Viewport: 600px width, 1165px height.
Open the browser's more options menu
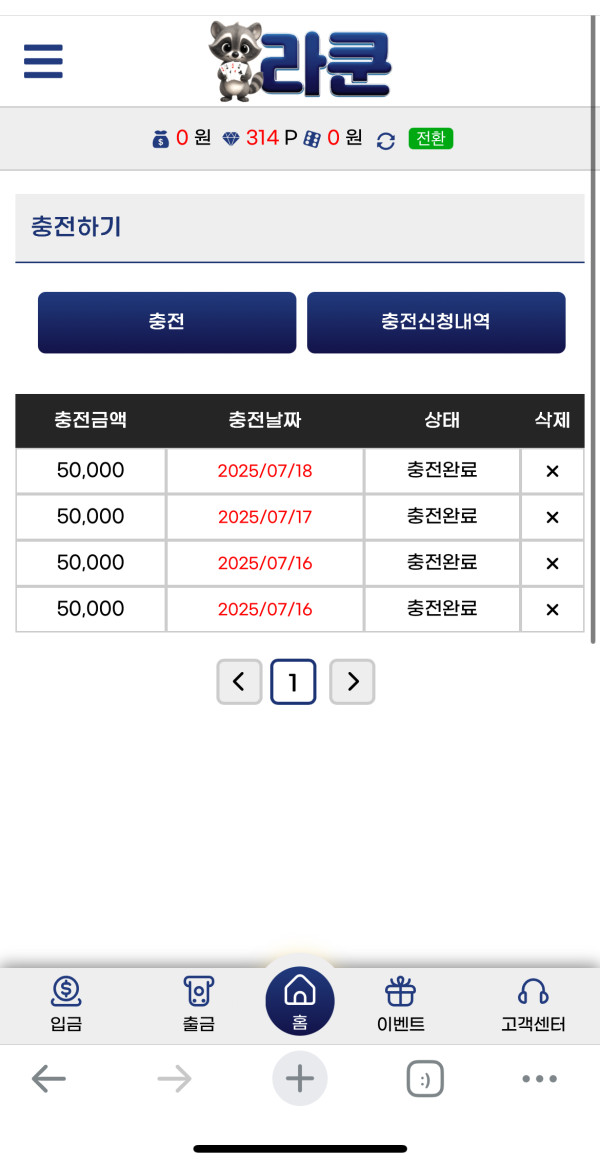coord(540,1080)
